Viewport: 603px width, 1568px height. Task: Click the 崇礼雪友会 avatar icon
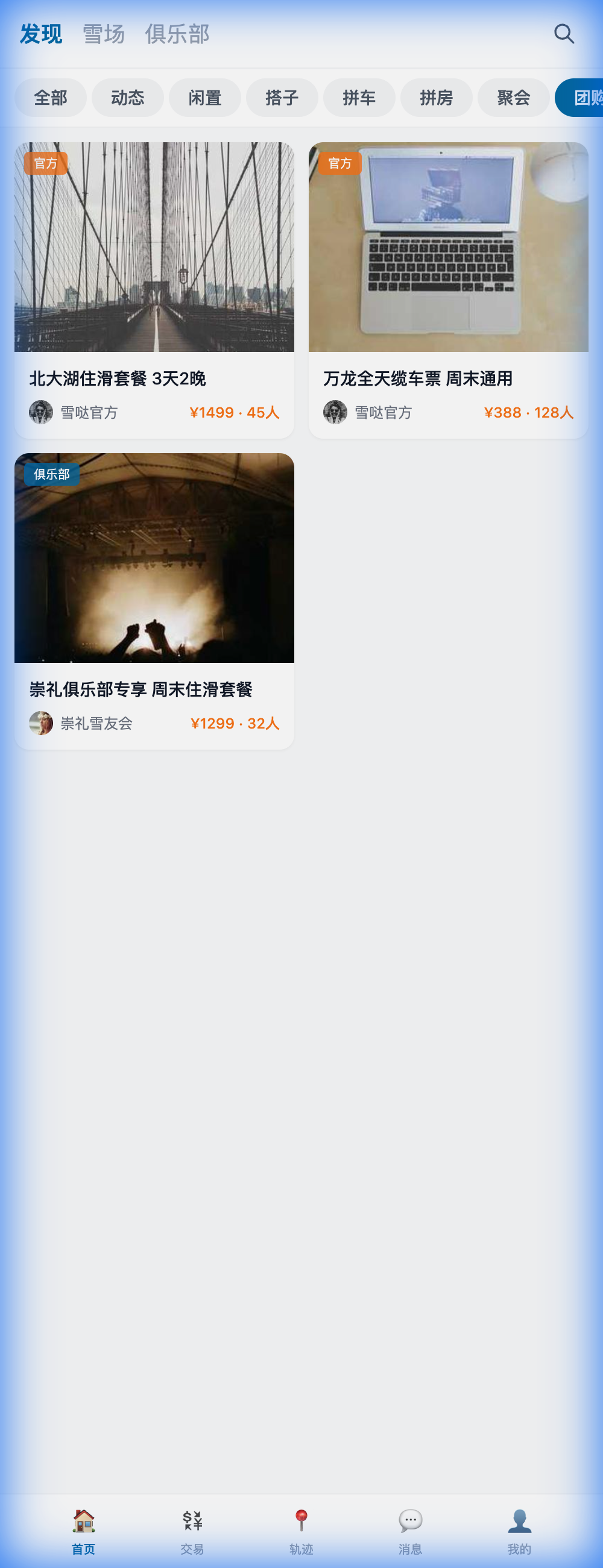42,724
